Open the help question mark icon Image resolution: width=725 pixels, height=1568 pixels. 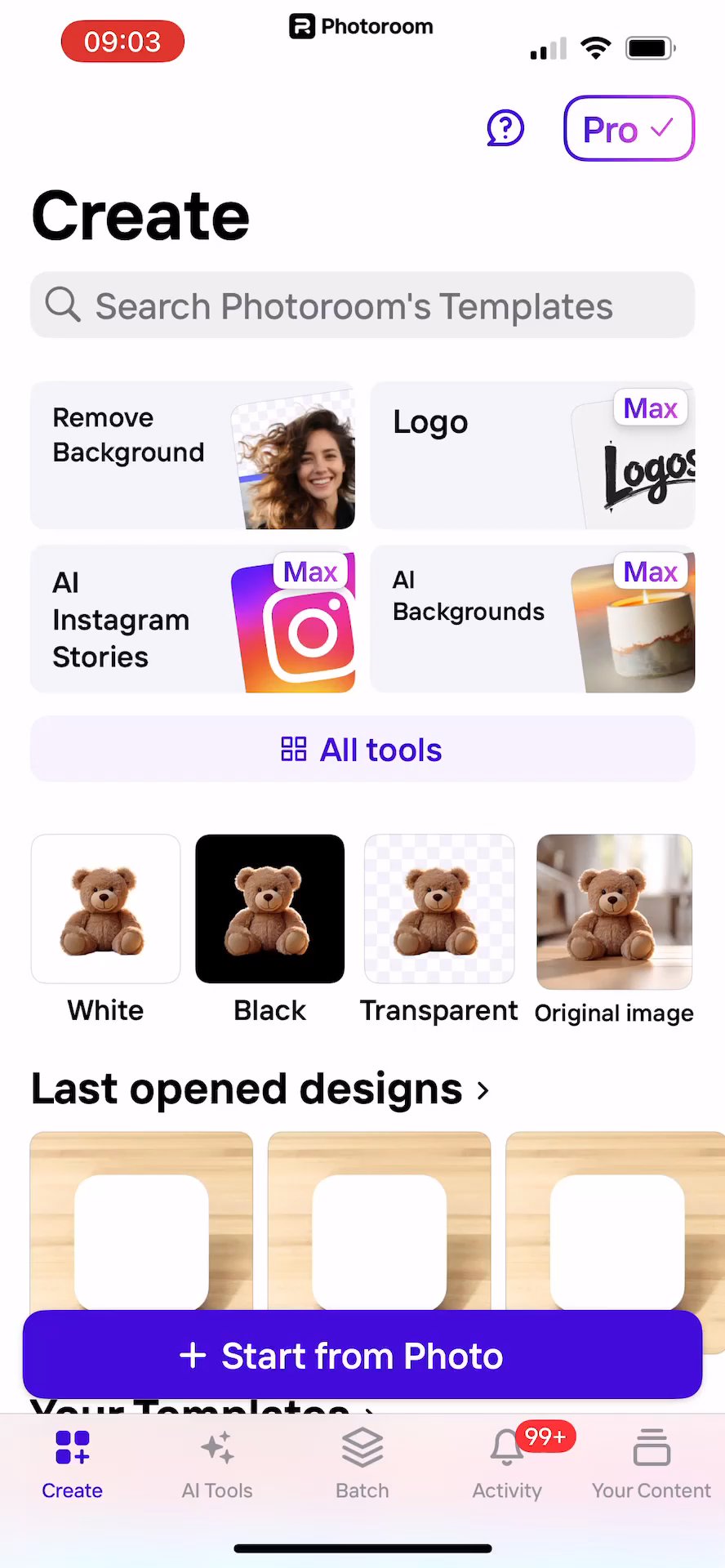click(x=505, y=128)
